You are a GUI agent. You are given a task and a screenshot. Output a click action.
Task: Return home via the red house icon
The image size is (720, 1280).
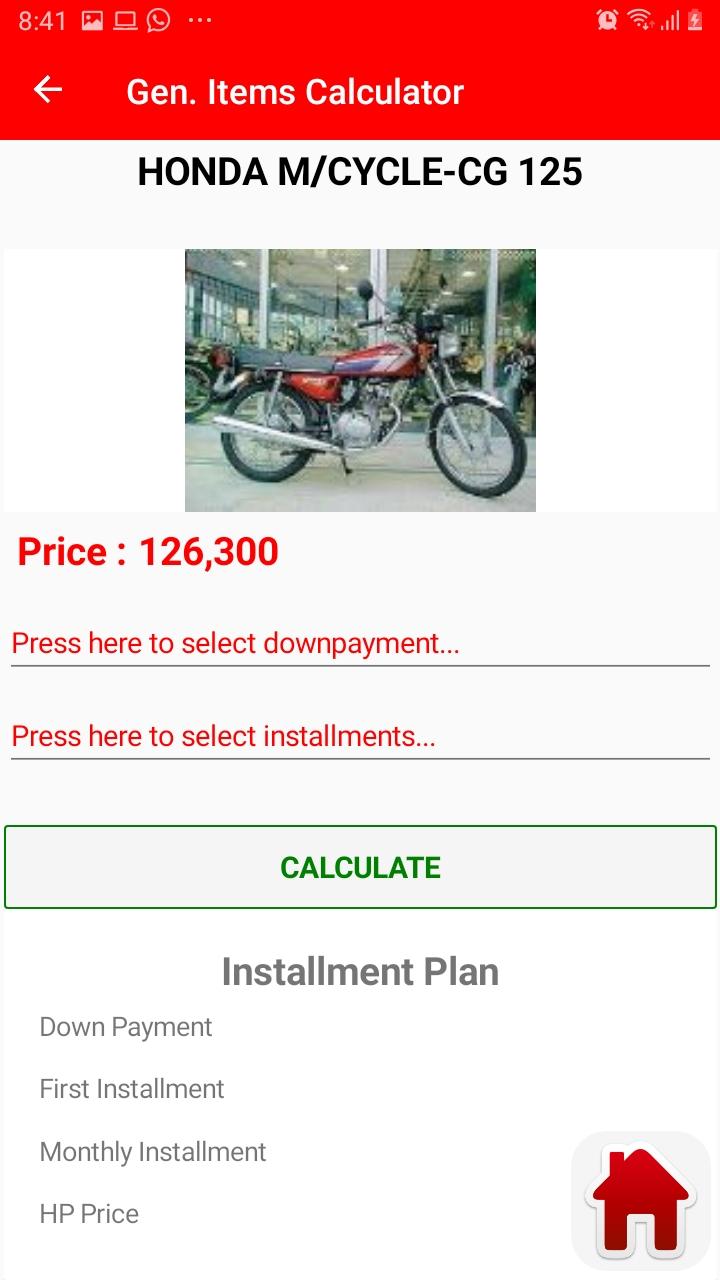(x=640, y=1203)
